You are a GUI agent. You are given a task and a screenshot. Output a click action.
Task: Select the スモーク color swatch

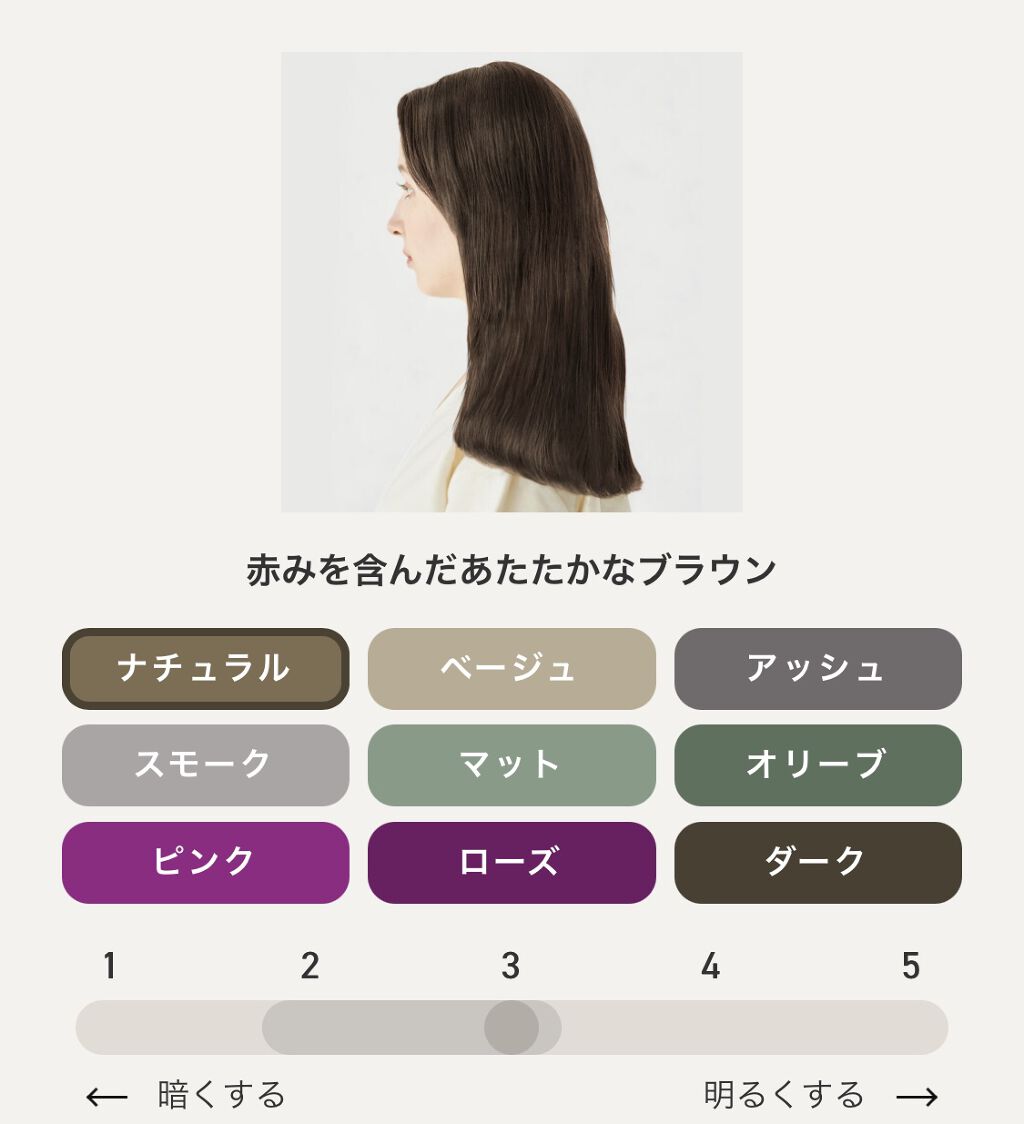(206, 765)
